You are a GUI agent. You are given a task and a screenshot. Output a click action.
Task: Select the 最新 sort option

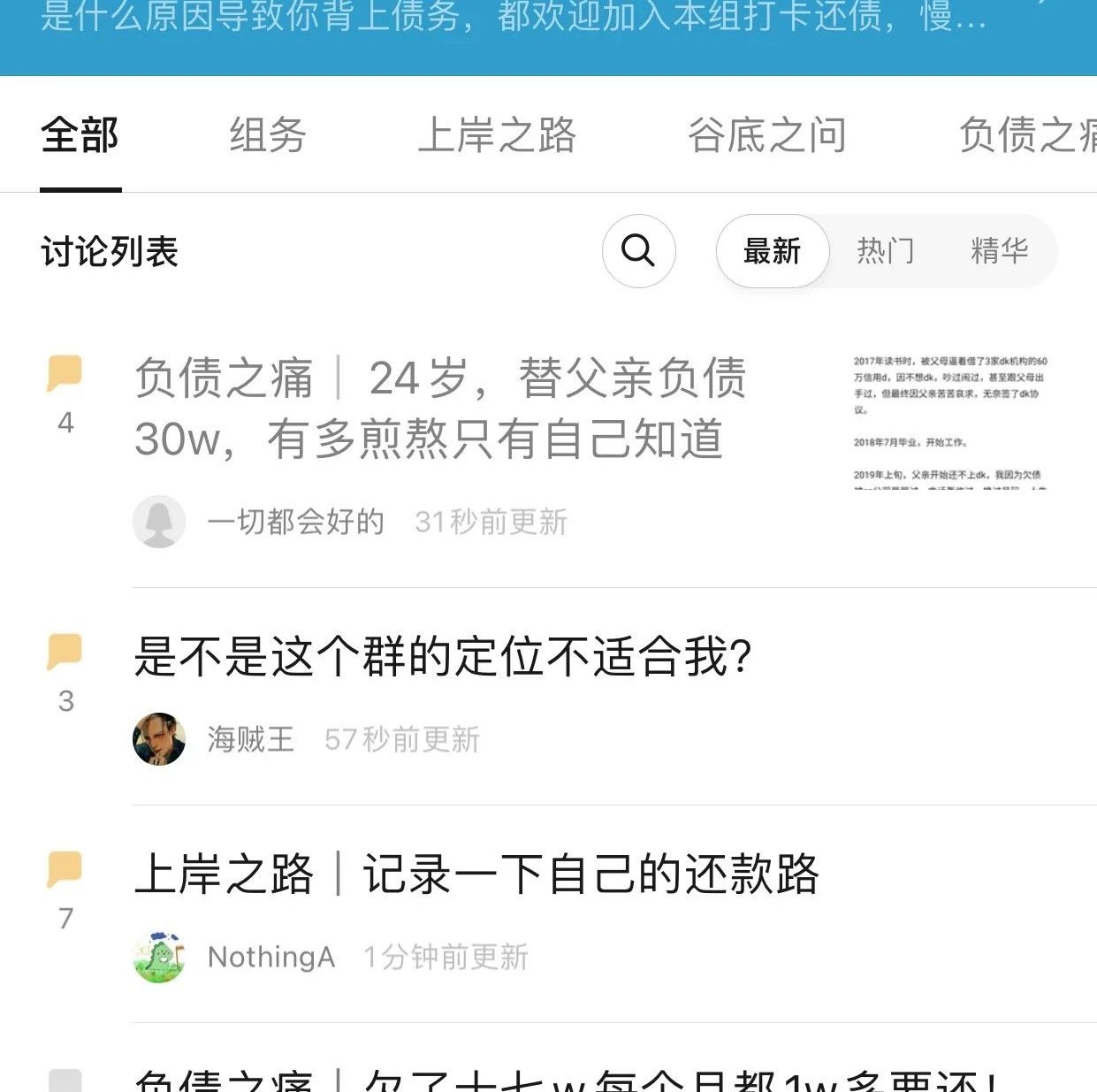[772, 251]
